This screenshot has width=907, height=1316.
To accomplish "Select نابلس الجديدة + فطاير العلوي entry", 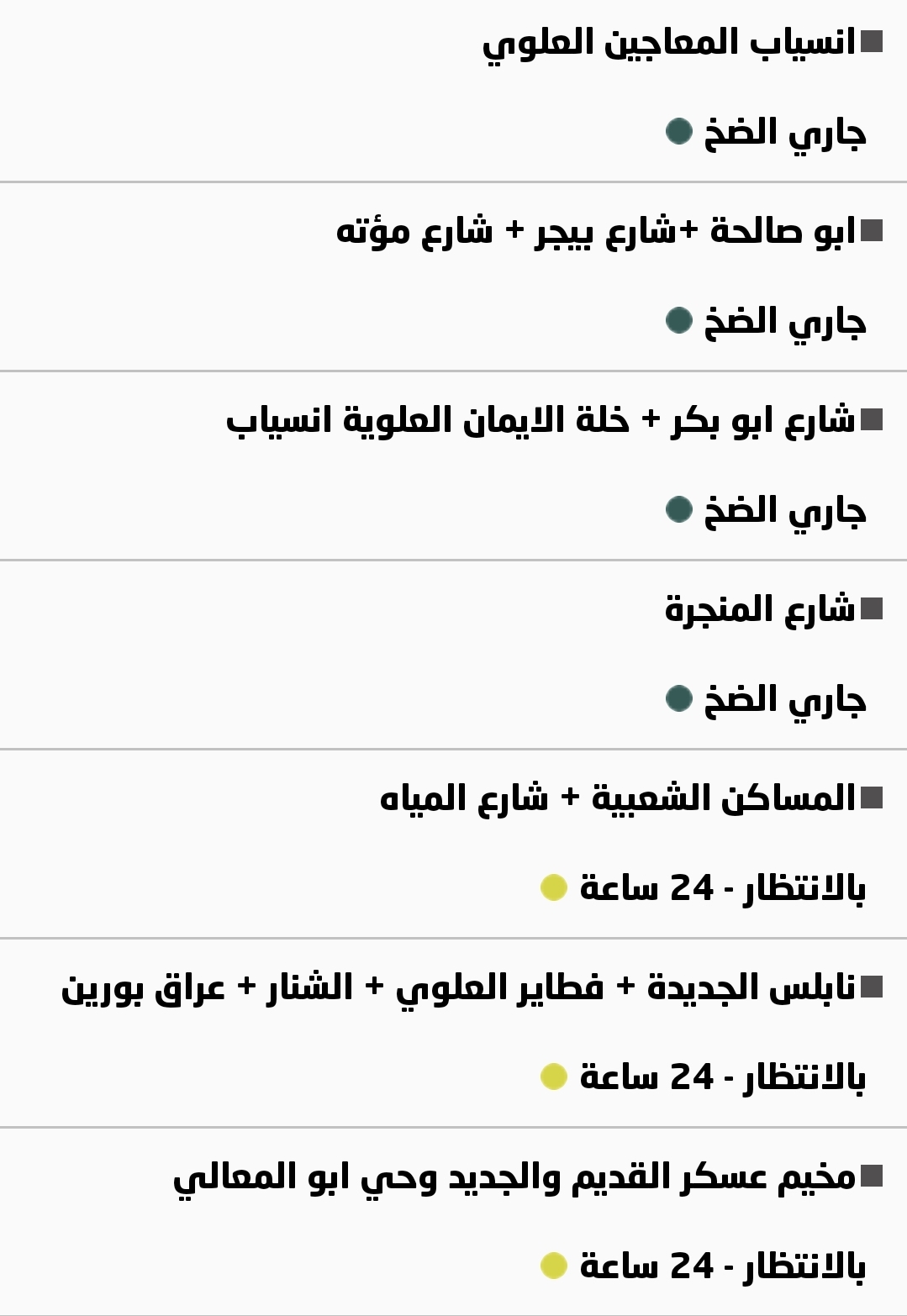I will 458,987.
